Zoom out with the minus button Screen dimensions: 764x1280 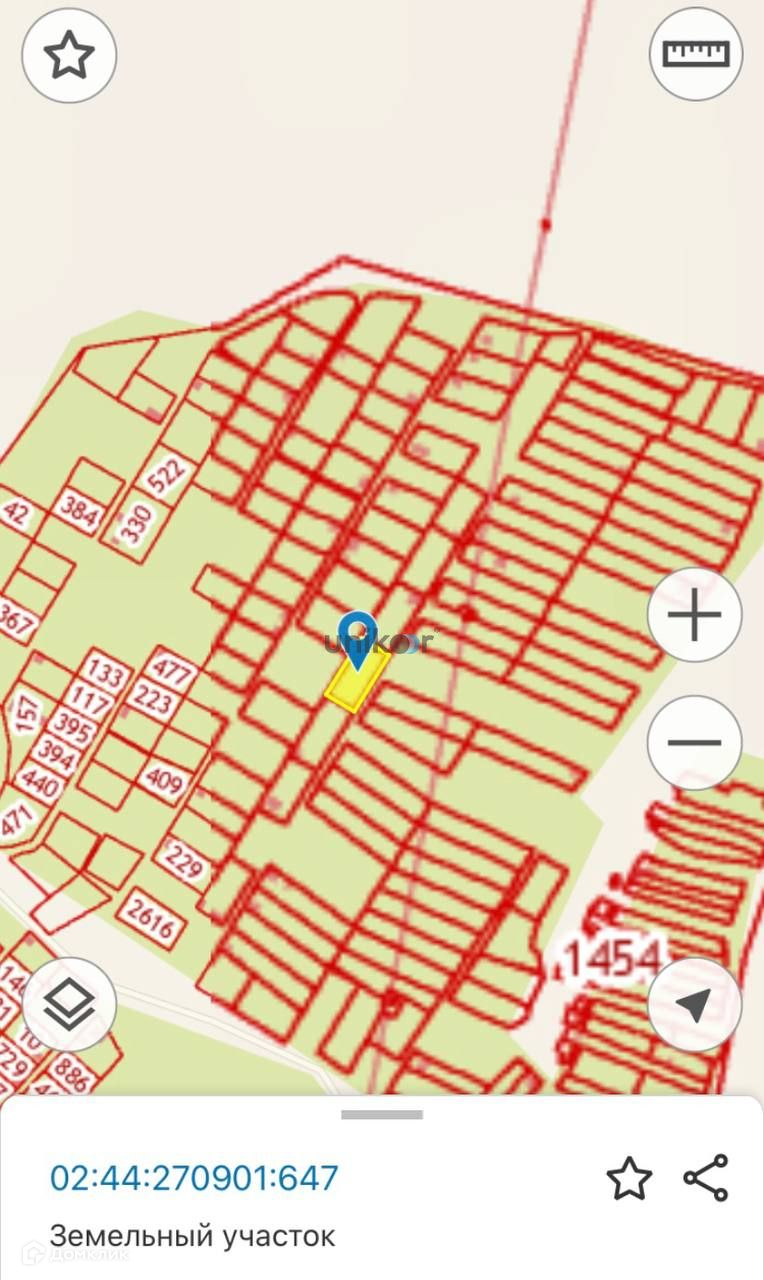click(x=694, y=743)
